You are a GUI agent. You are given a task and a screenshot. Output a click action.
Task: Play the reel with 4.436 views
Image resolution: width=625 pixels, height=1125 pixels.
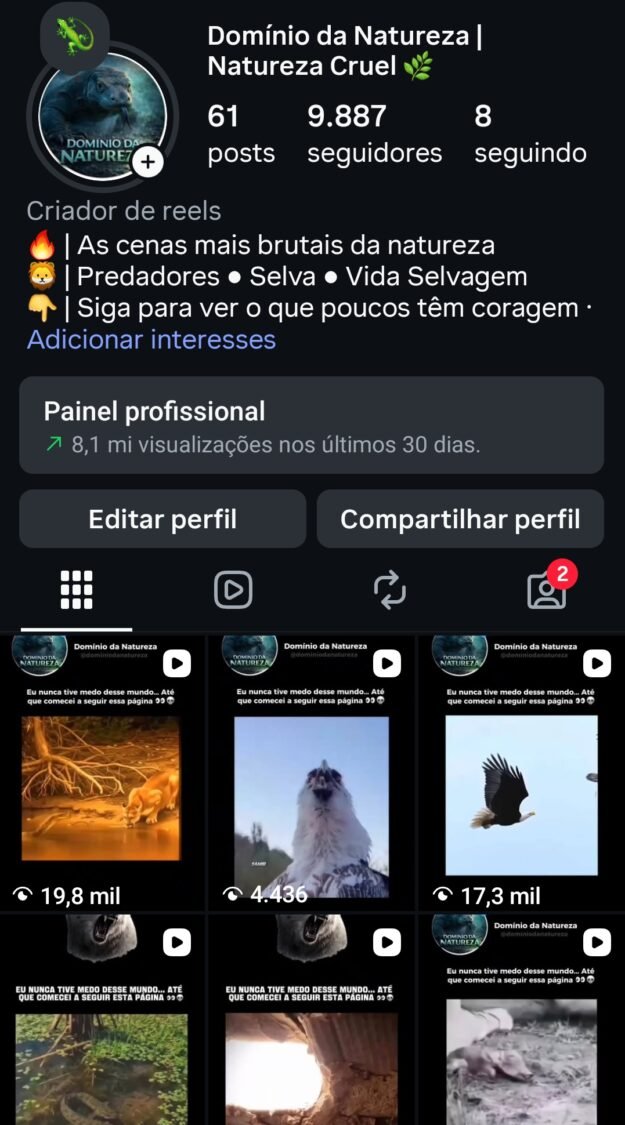pos(311,772)
